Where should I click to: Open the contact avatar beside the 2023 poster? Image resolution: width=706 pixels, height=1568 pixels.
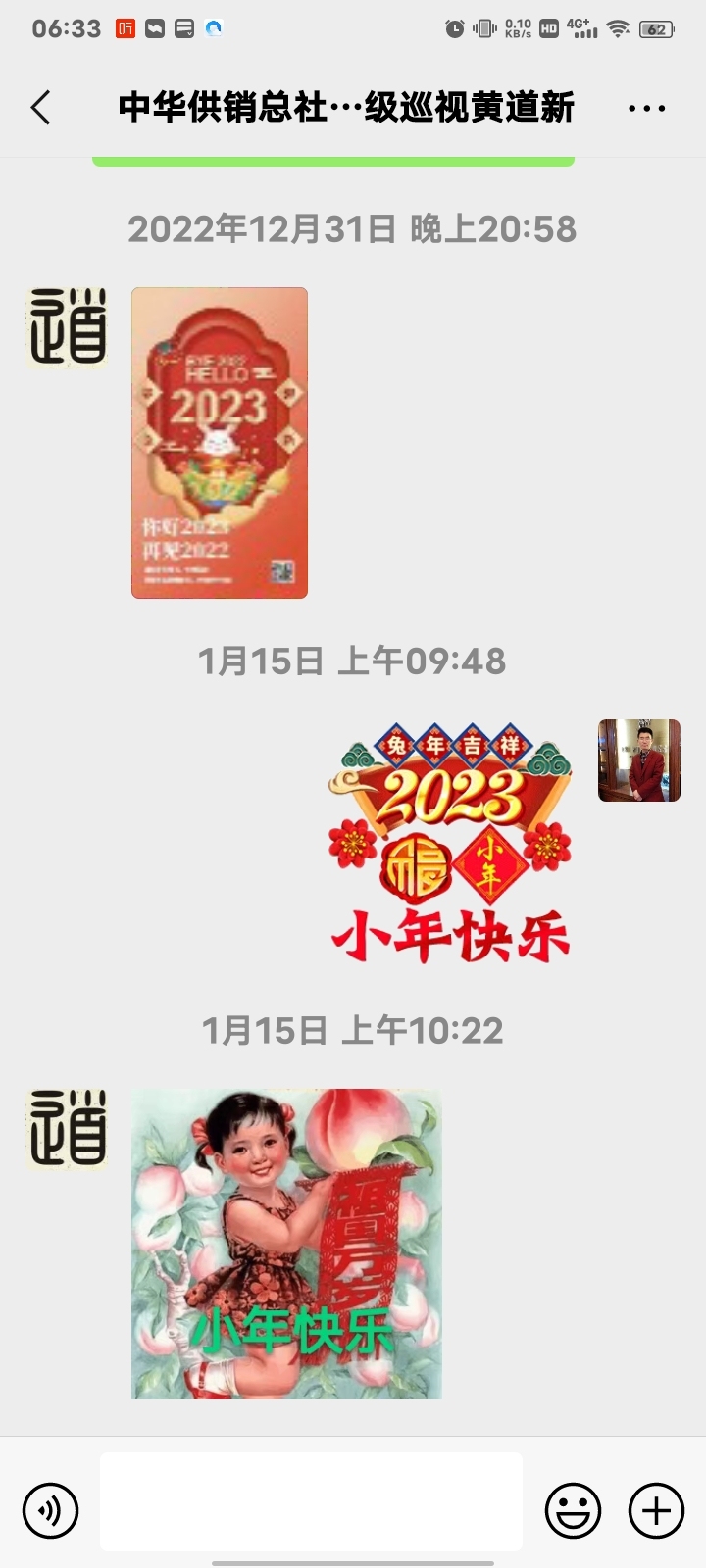[x=68, y=327]
